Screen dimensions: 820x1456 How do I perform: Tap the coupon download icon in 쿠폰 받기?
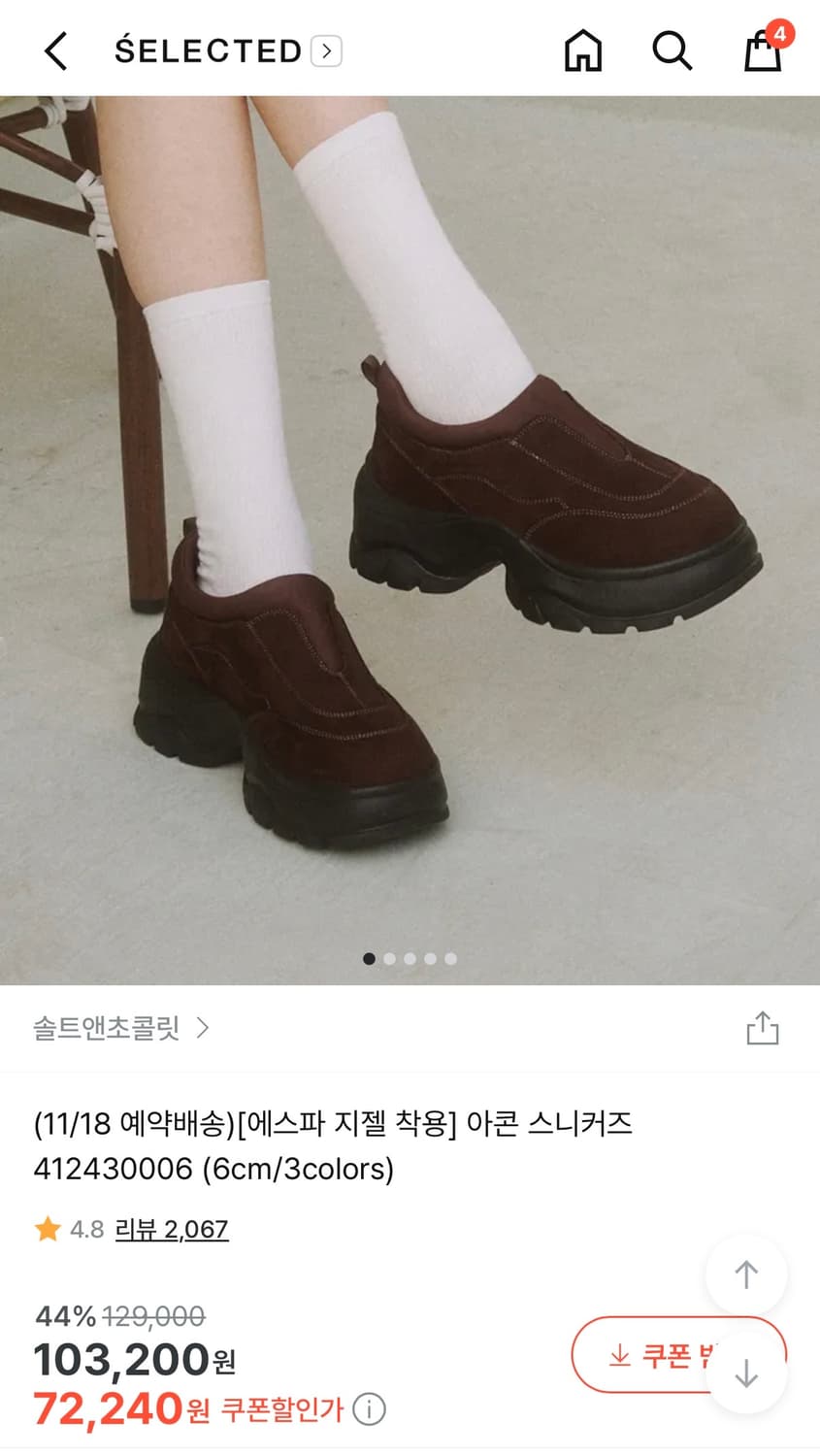[x=618, y=1355]
